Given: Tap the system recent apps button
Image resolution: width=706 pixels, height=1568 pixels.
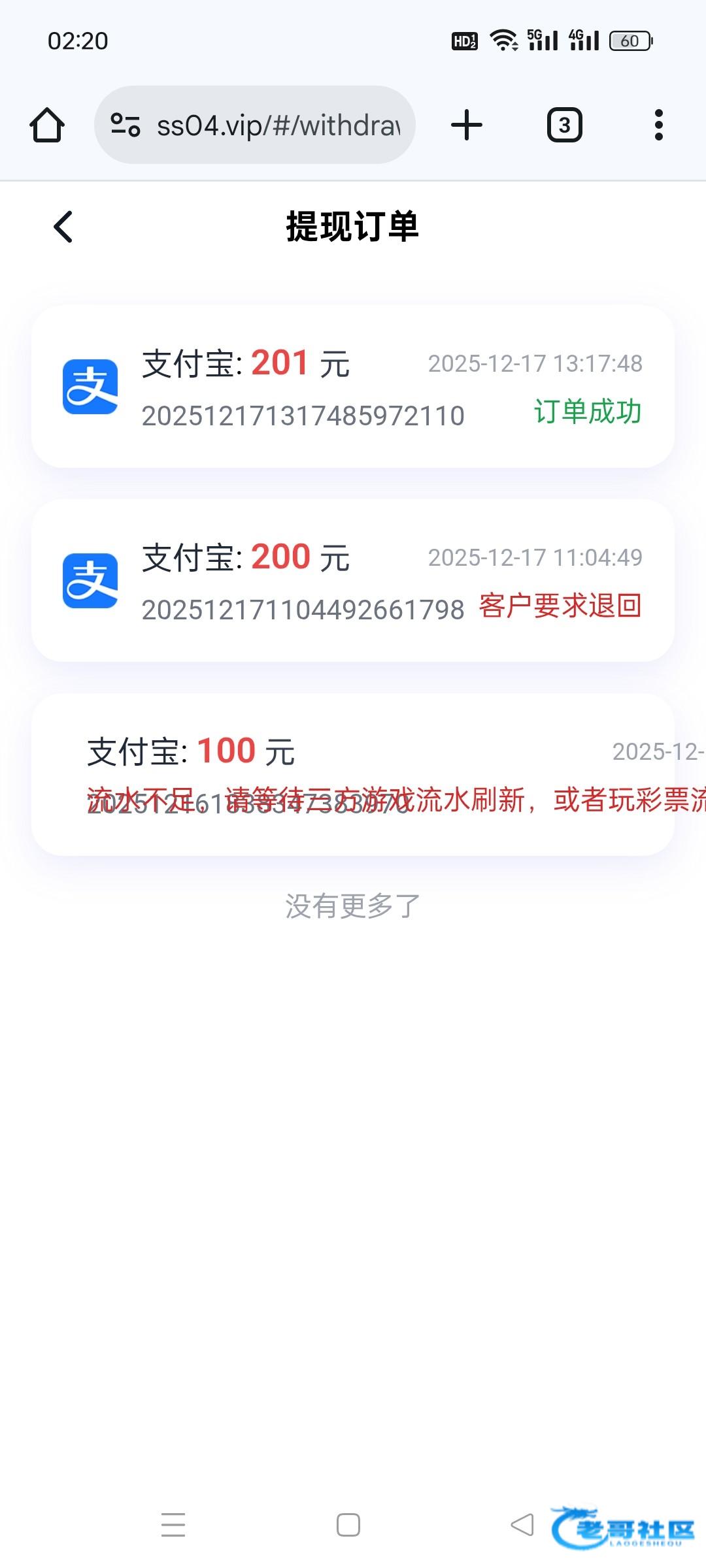Looking at the screenshot, I should (x=173, y=1525).
